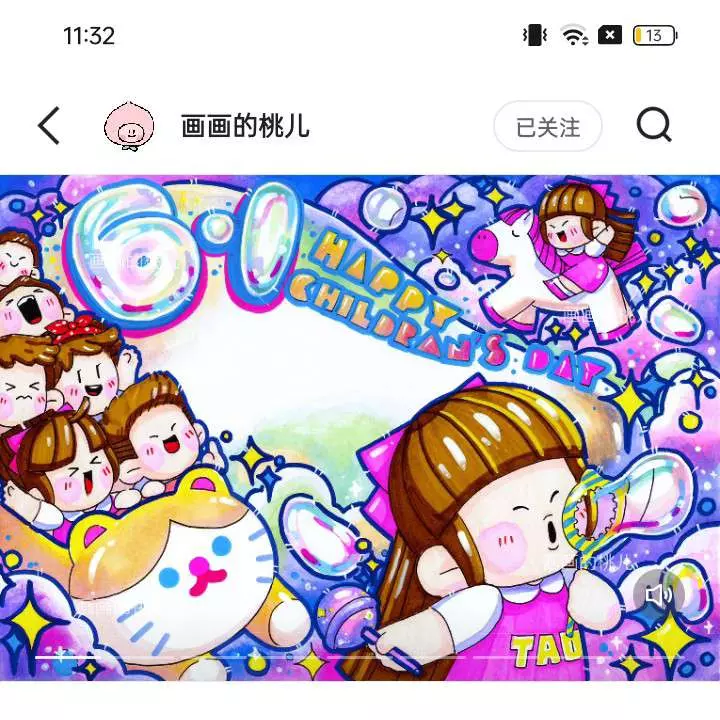The width and height of the screenshot is (720, 720).
Task: Tap the 已关注 following button
Action: 547,127
